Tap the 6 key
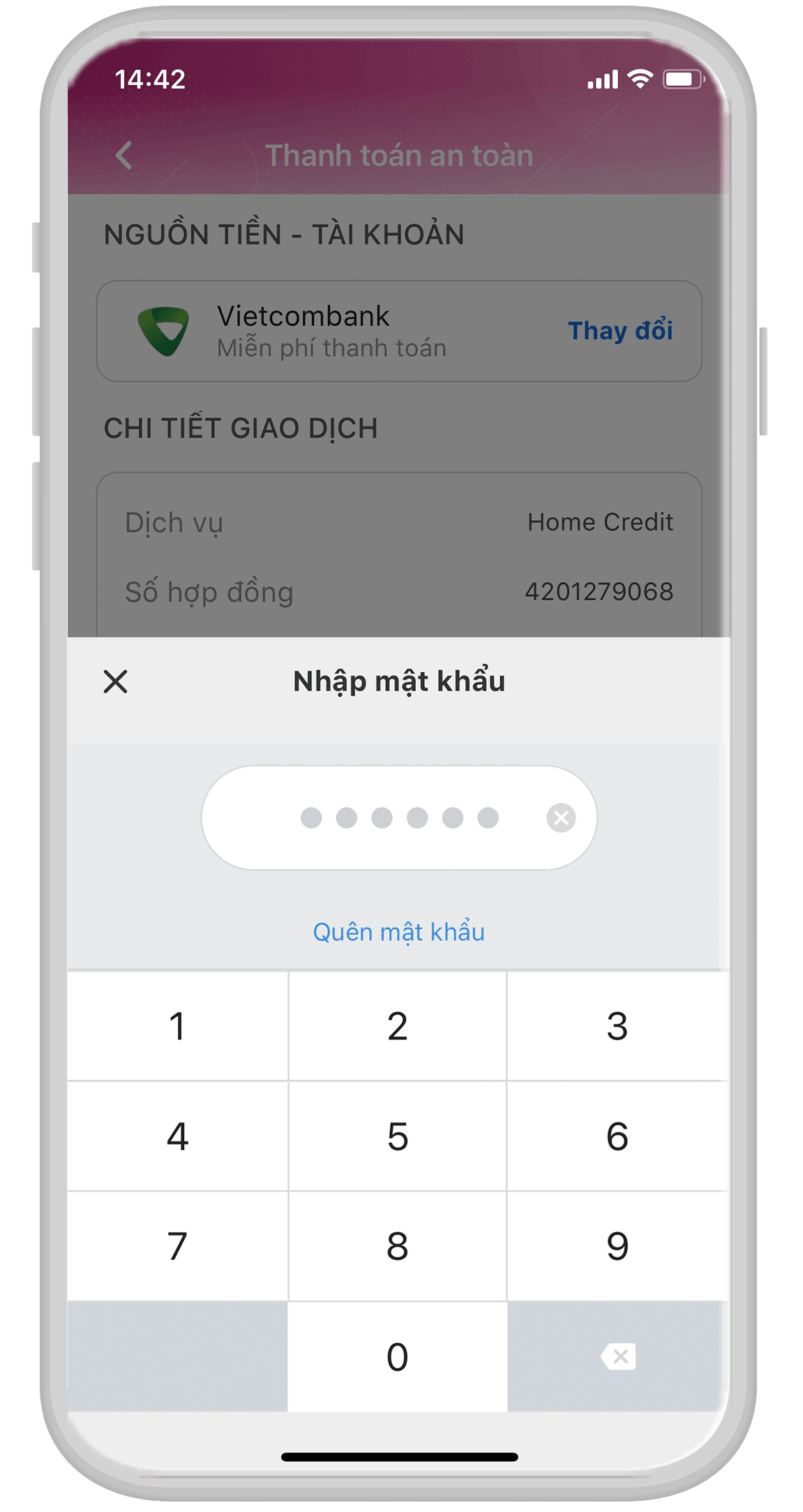 [x=617, y=1136]
